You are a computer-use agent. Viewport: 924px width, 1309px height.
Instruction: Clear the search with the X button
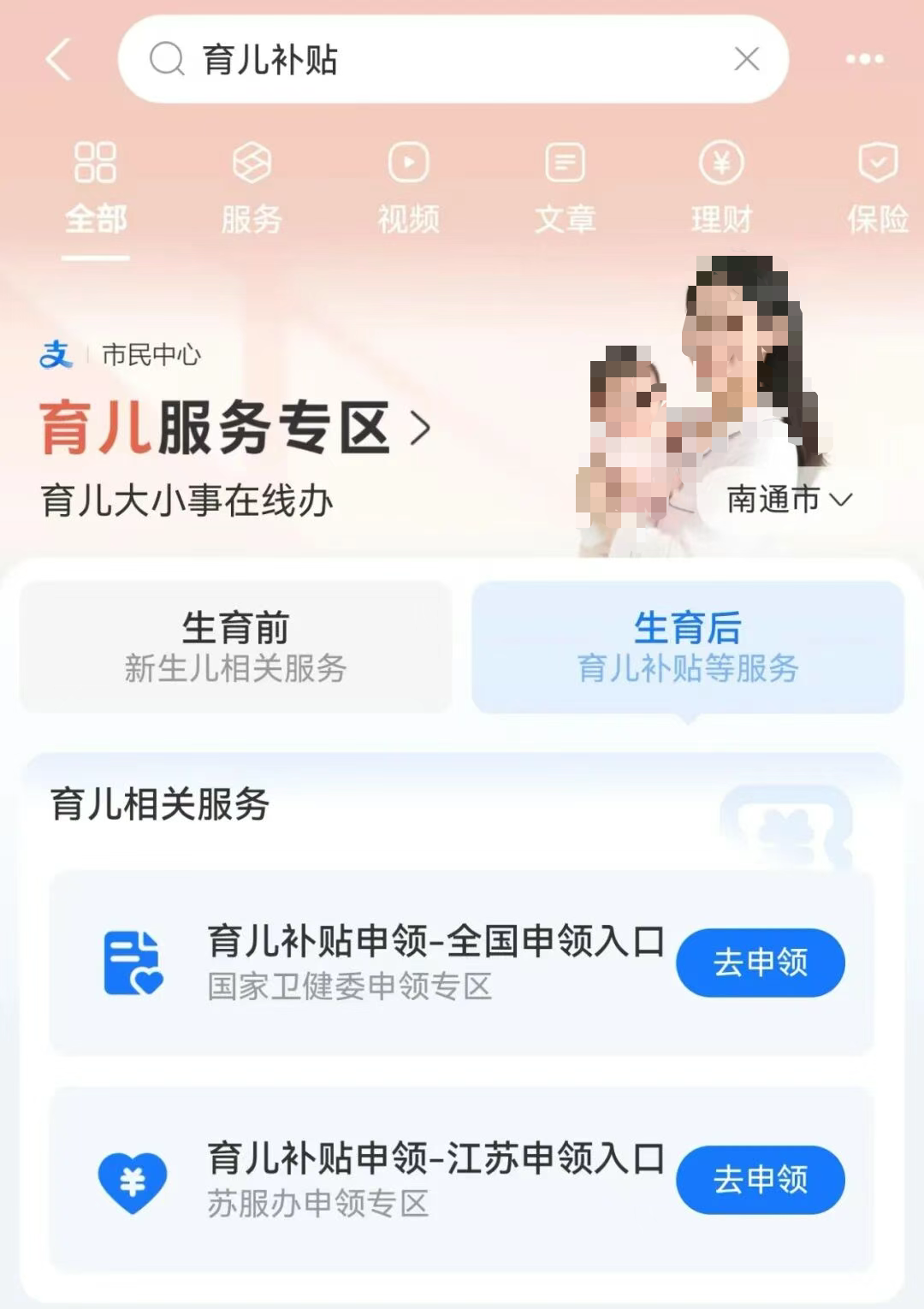click(746, 59)
